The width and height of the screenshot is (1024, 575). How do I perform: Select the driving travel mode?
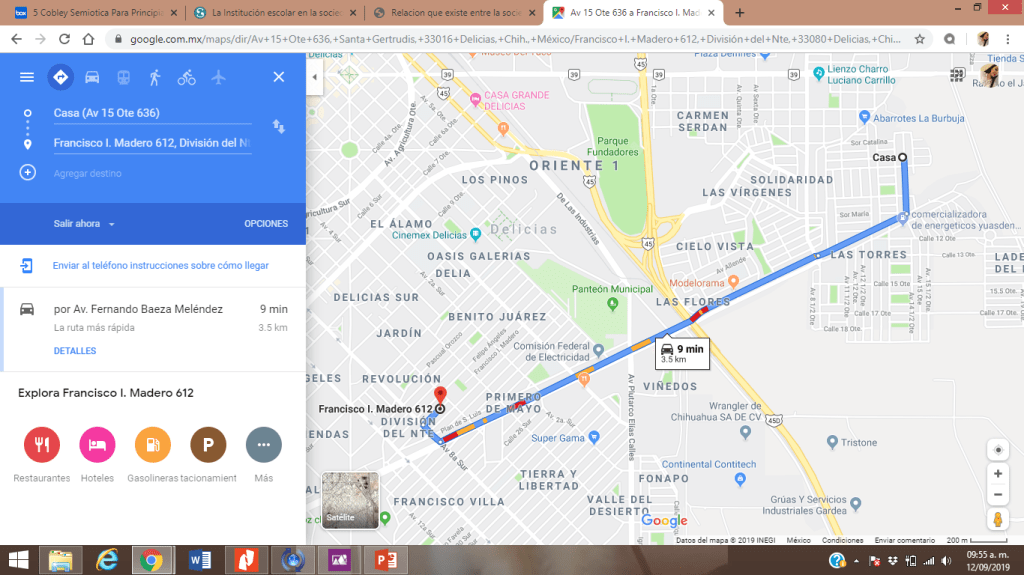(92, 77)
